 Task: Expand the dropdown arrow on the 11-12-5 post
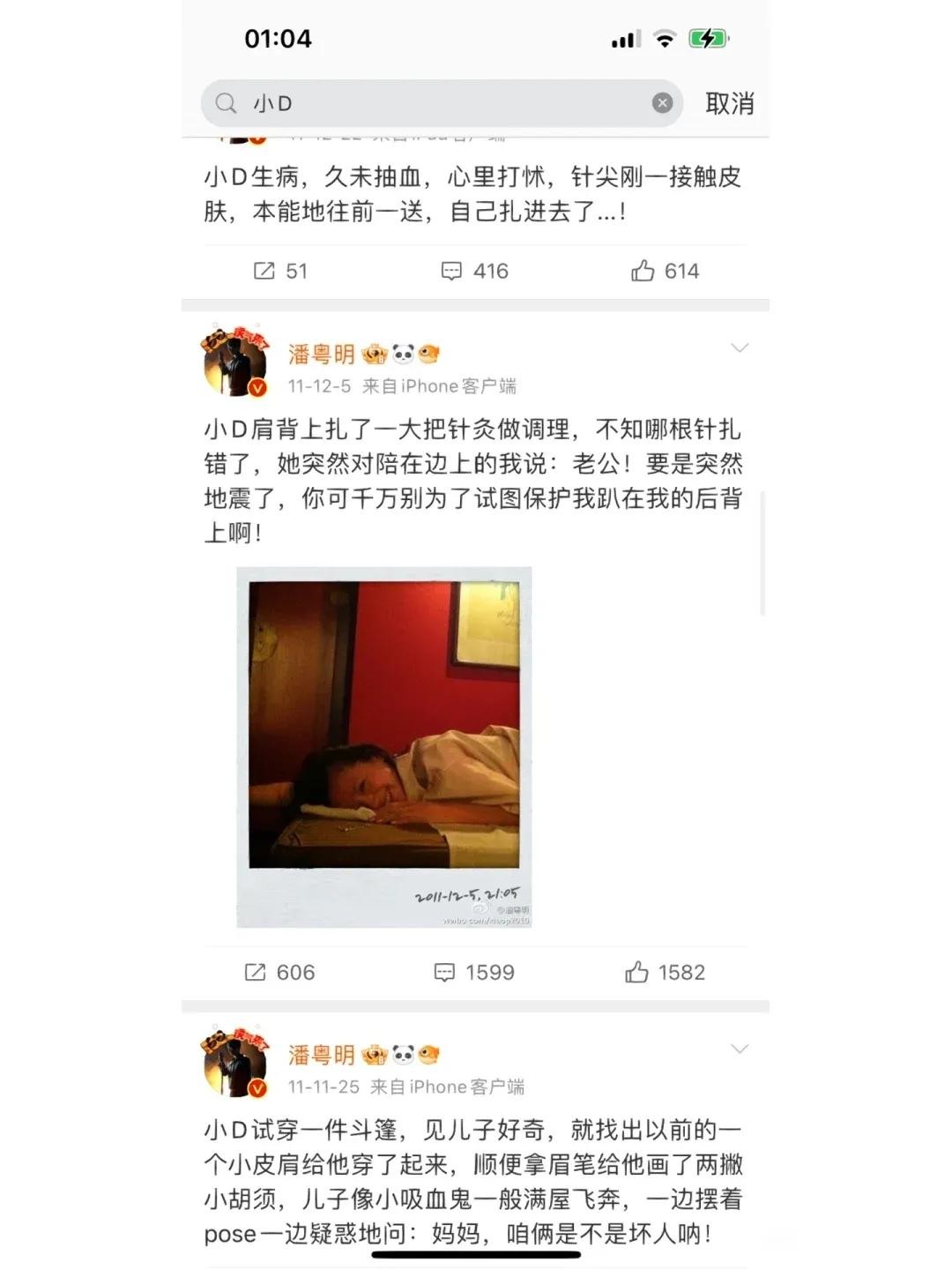[x=740, y=348]
